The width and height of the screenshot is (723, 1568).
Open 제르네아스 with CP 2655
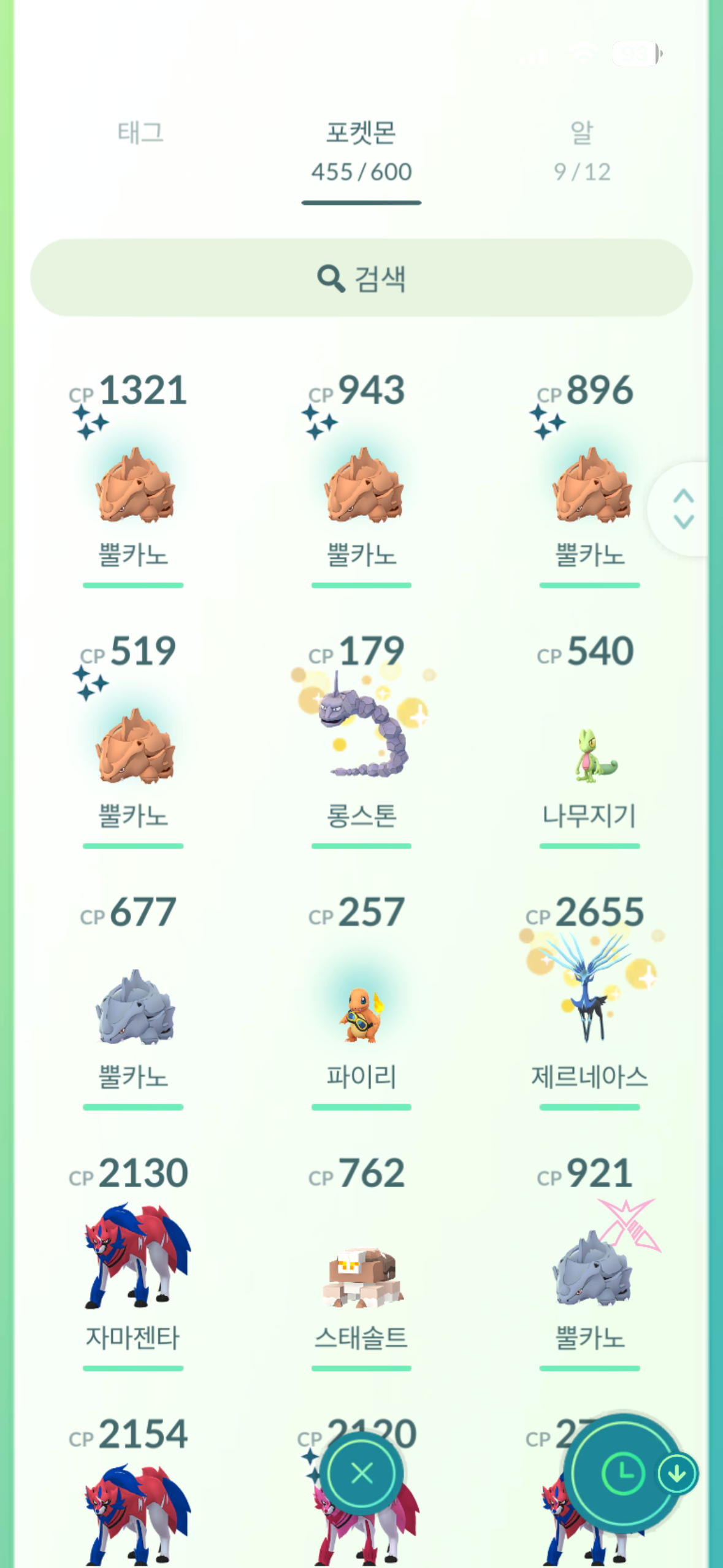(x=589, y=1001)
